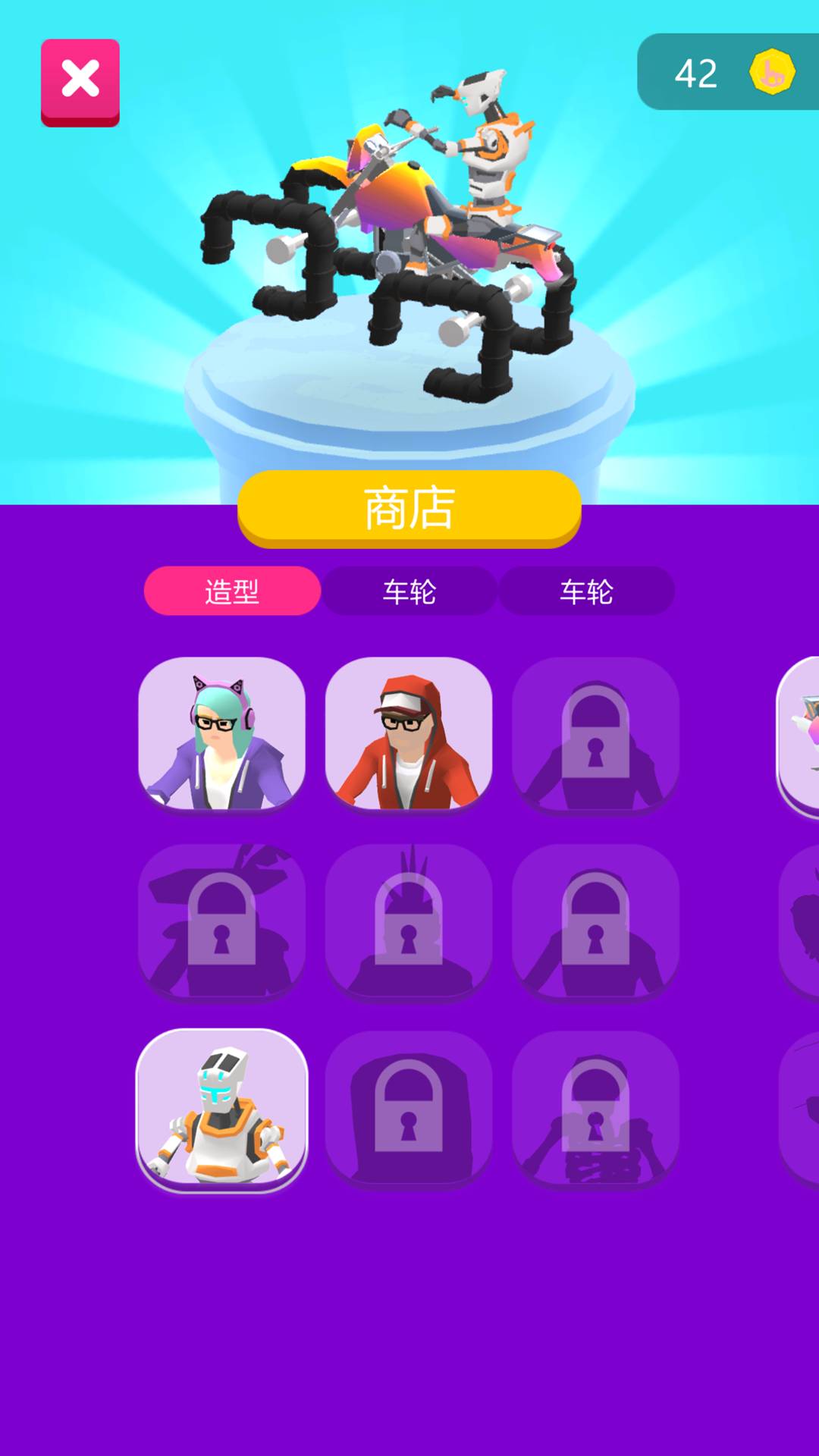Open the first 车轮 tab
819x1456 pixels.
[408, 591]
